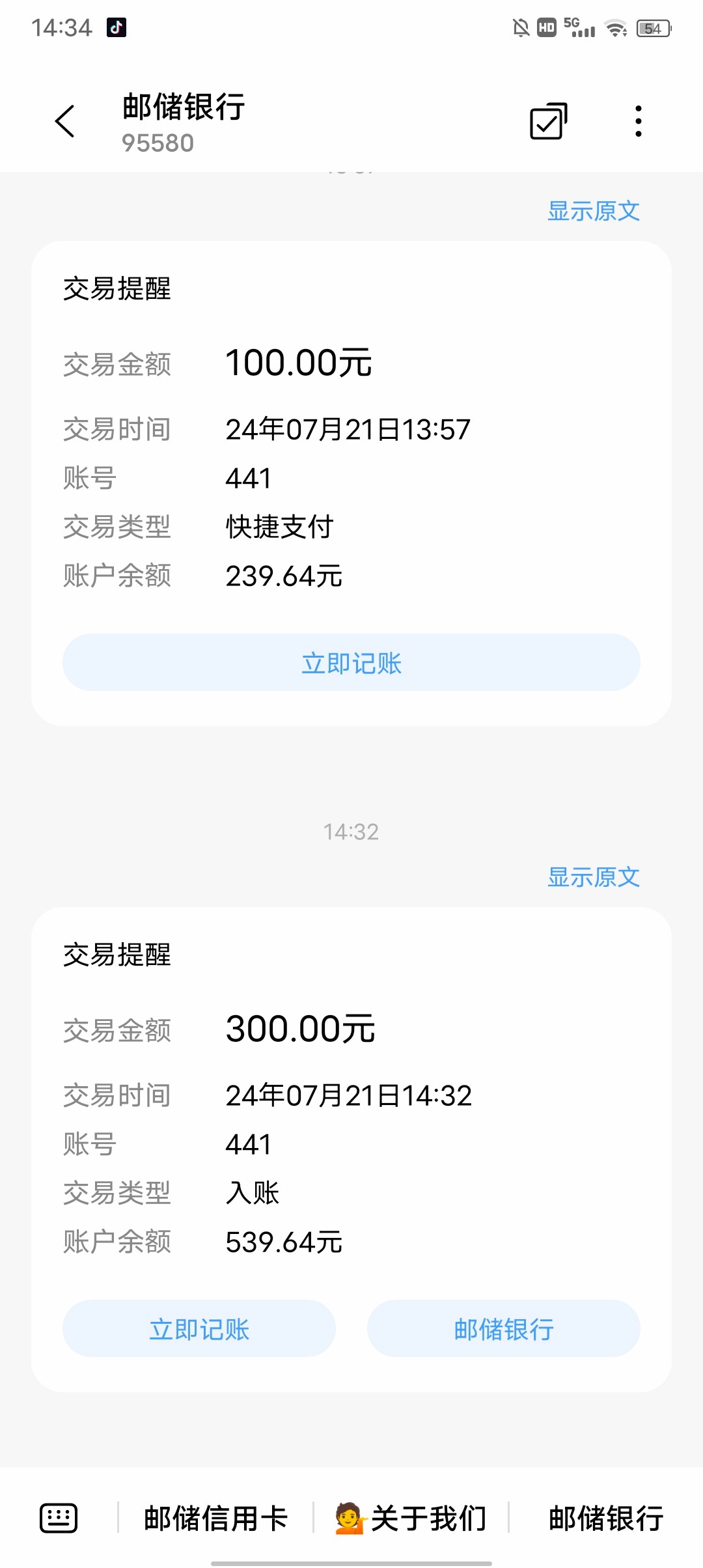Tap the multi-select checkbox icon
Screen dimensions: 703x1568
pyautogui.click(x=548, y=122)
